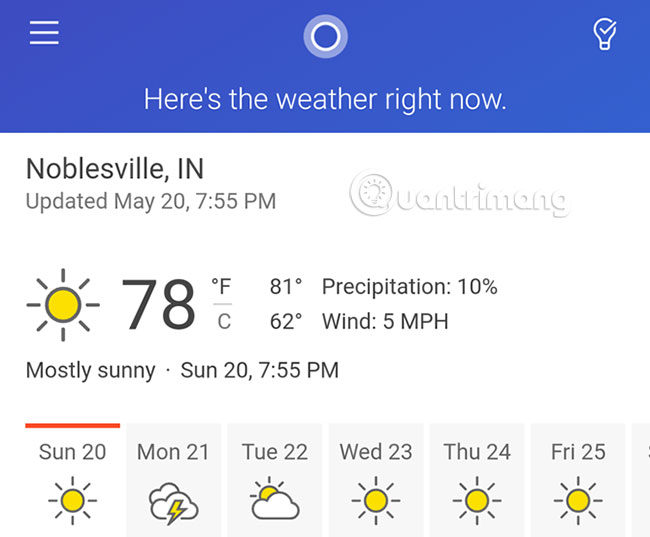View Wed 23 forecast

(x=376, y=480)
